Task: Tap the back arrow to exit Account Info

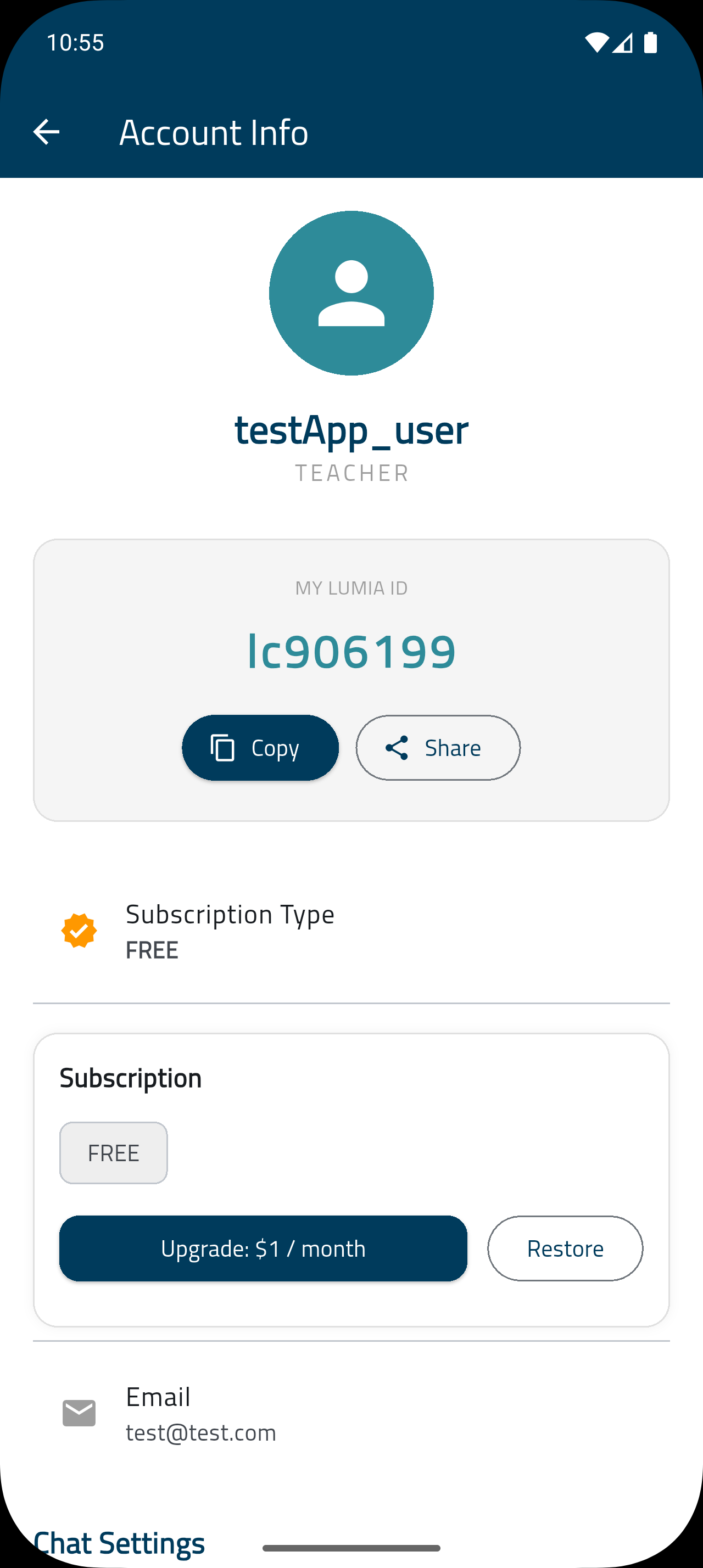Action: [x=46, y=131]
